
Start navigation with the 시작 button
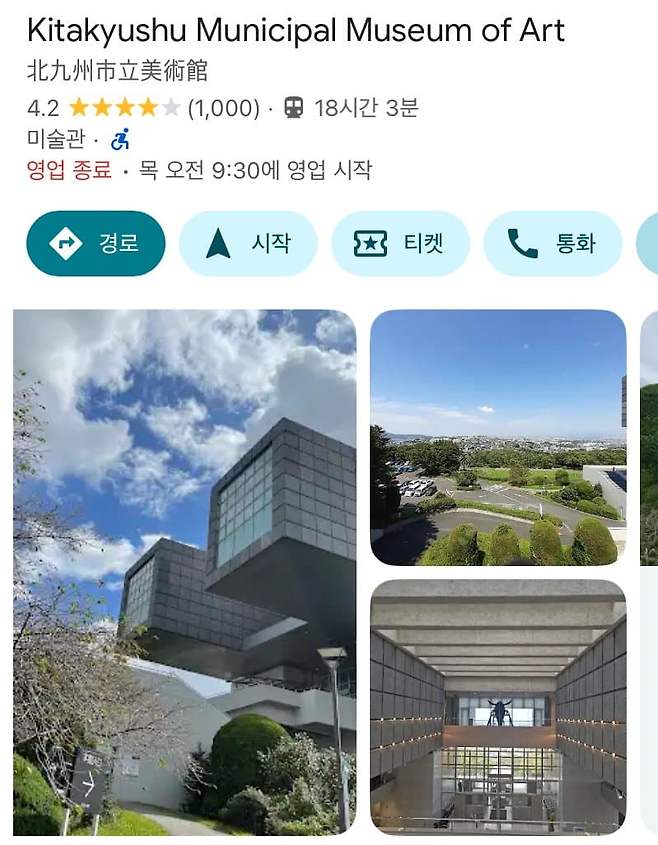(x=248, y=243)
